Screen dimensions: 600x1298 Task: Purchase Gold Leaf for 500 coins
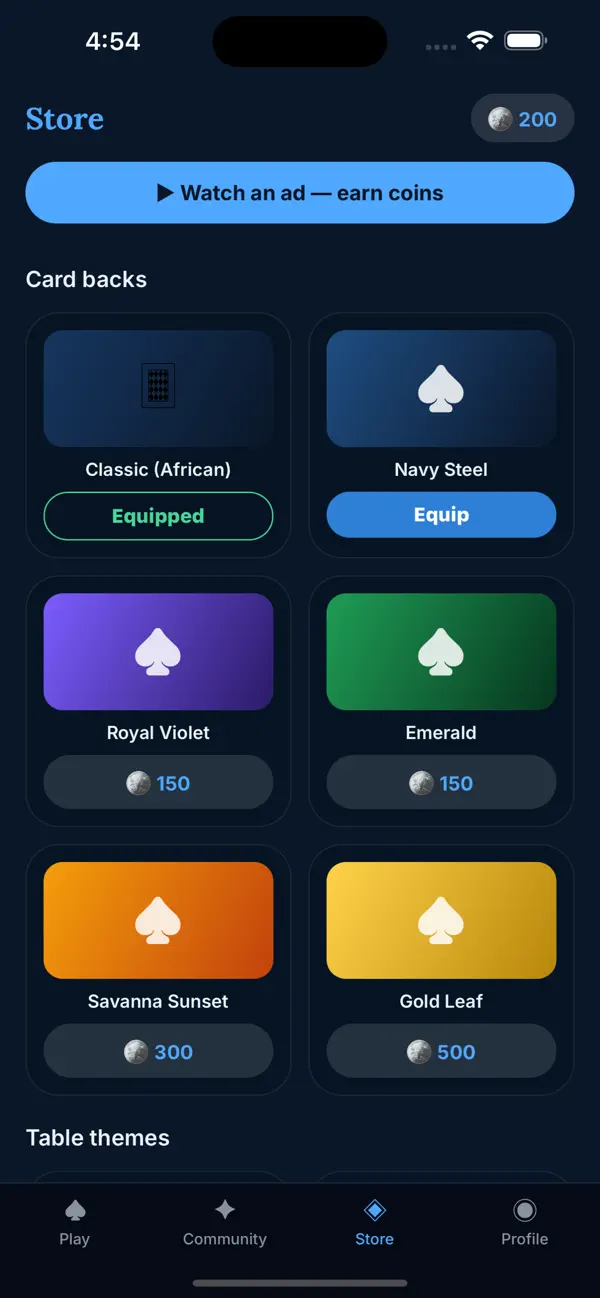click(441, 1051)
